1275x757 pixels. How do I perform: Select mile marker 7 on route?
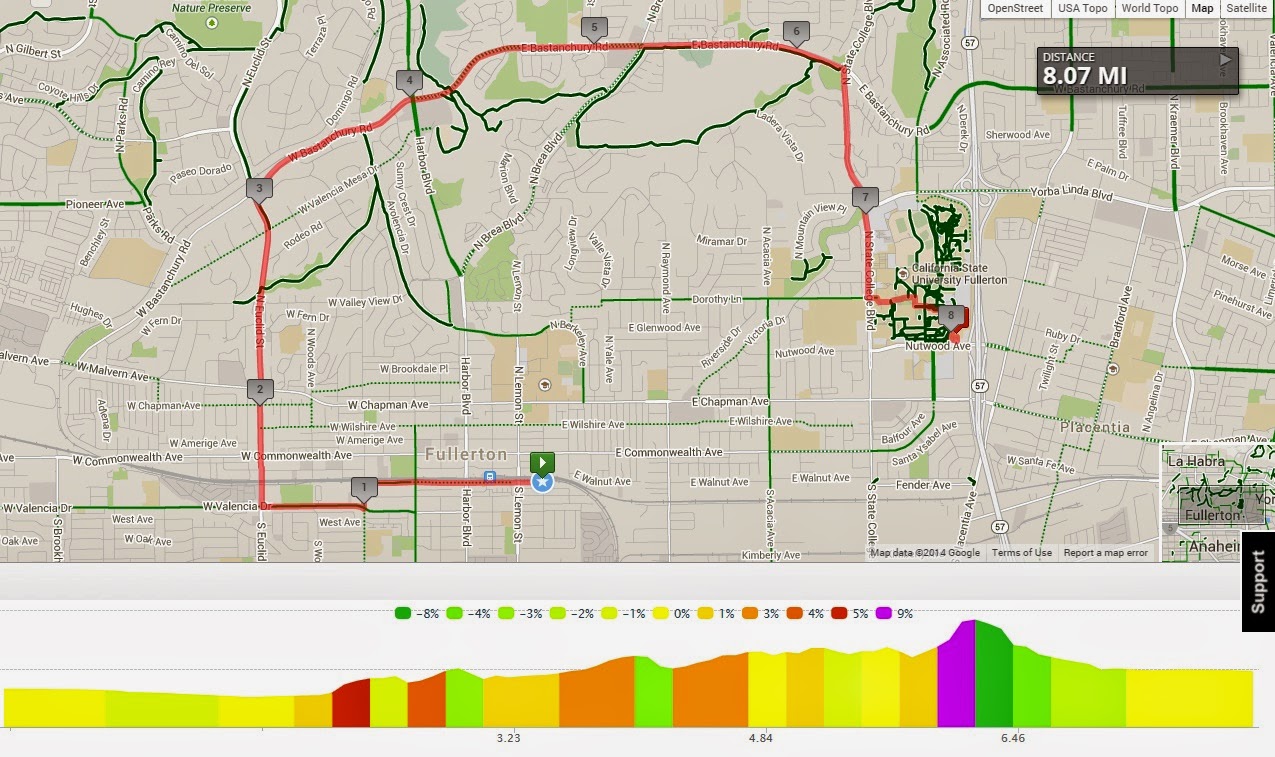click(x=864, y=196)
